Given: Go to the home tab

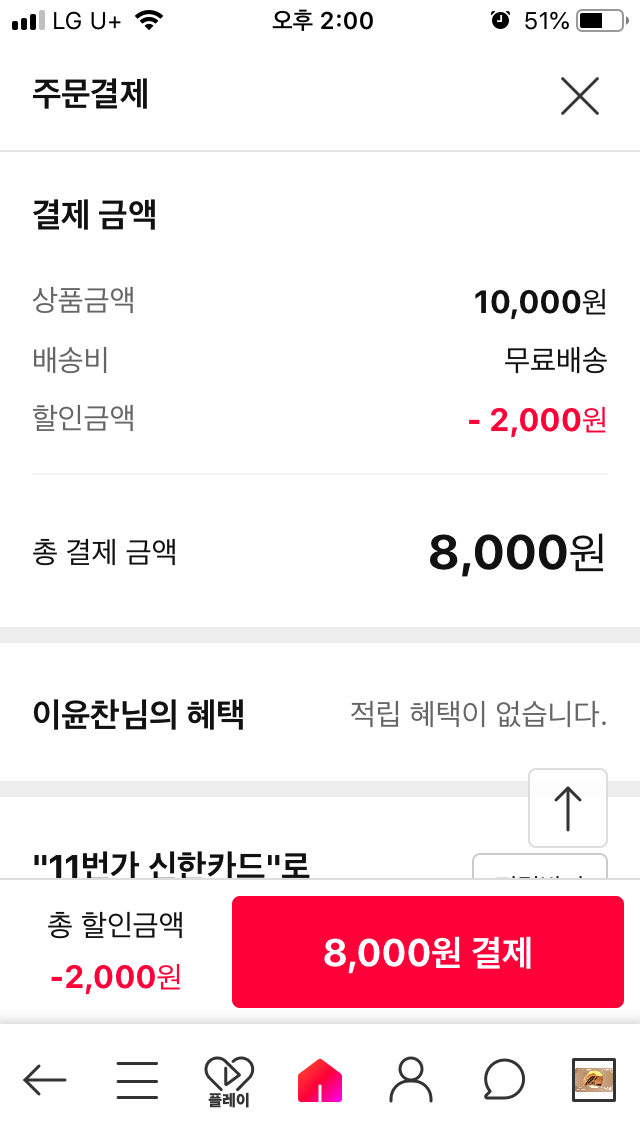Looking at the screenshot, I should pyautogui.click(x=320, y=1079).
